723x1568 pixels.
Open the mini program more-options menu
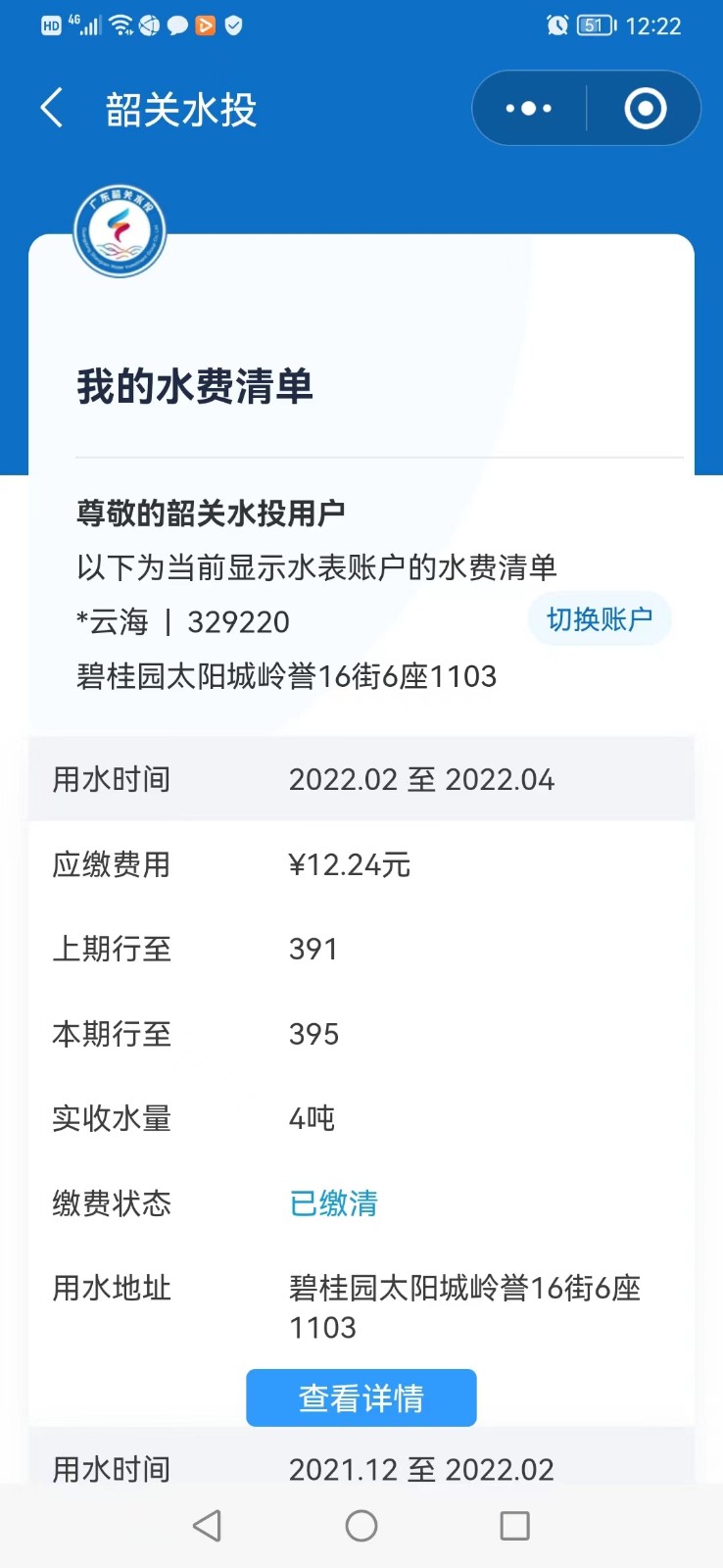pos(529,109)
